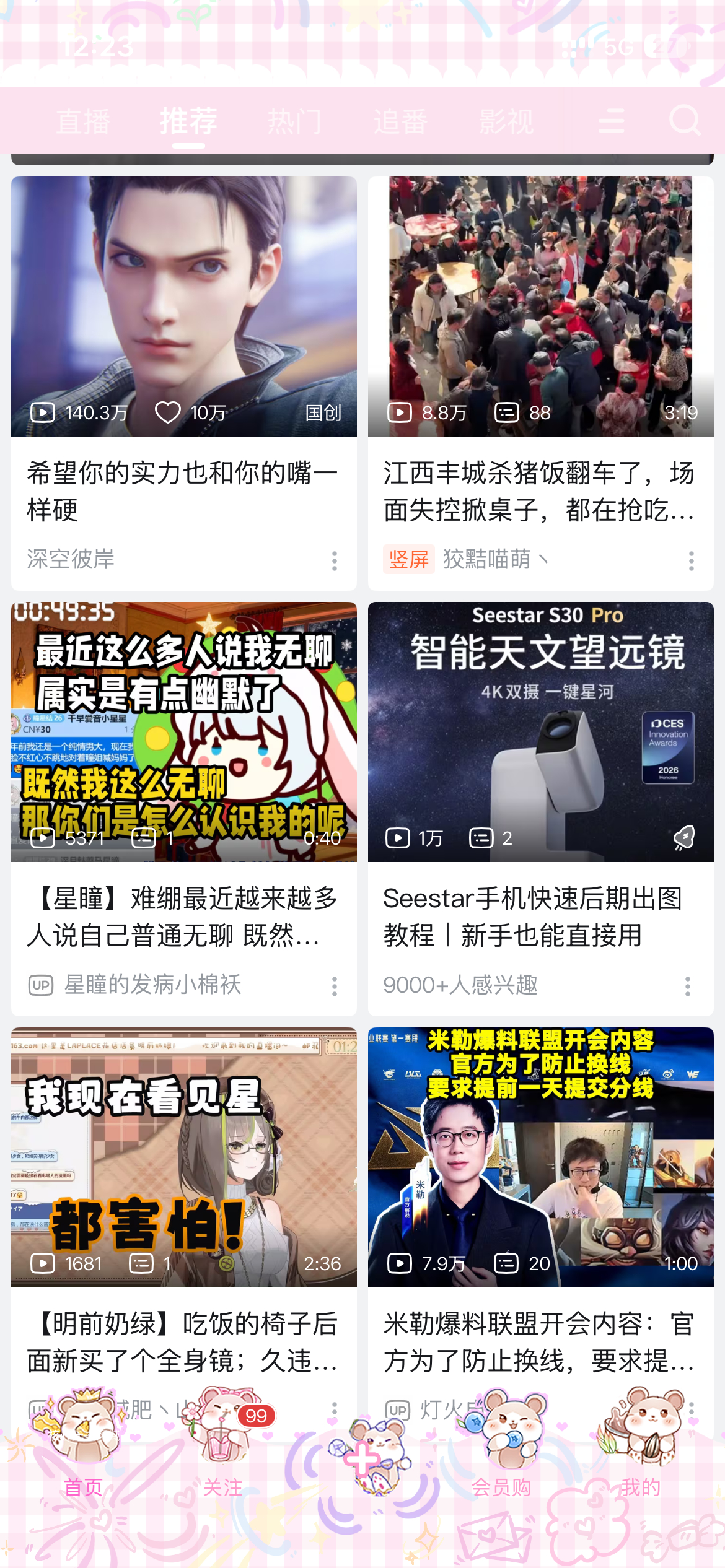This screenshot has width=725, height=1568.
Task: Open video 希望你的实力也和你的嘴一样硬
Action: 183,307
